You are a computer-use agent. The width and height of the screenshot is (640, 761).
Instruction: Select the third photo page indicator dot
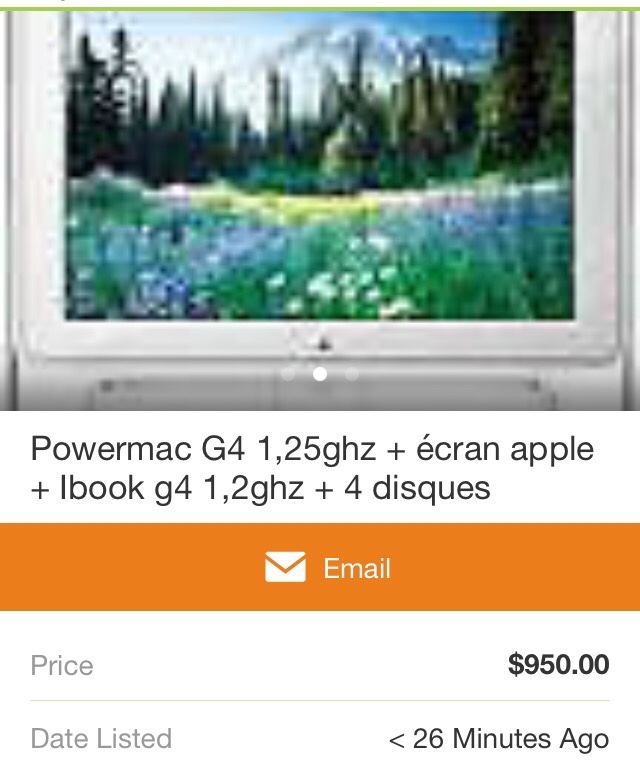352,375
